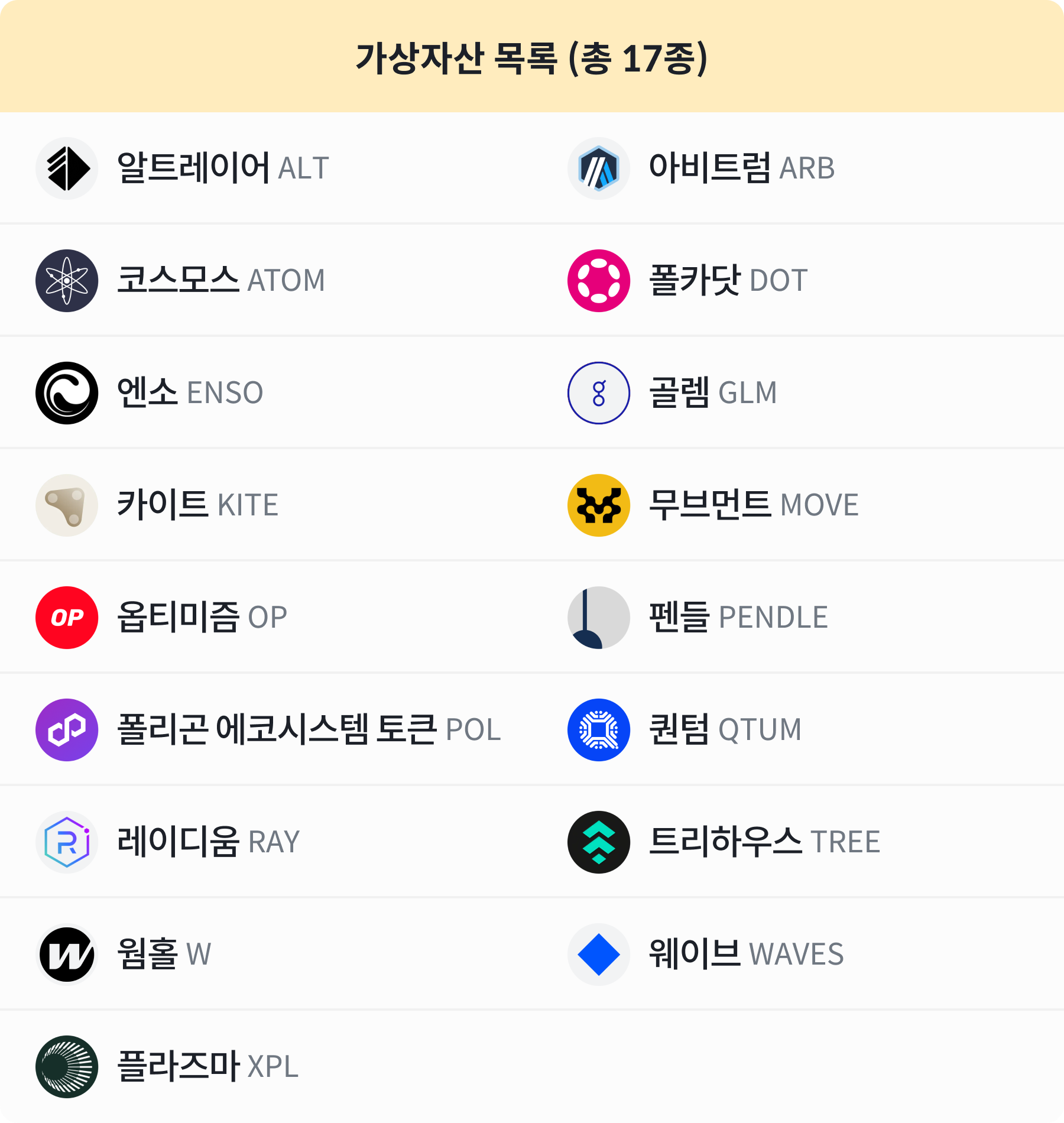Click the Arbitrum ARB logo
The image size is (1064, 1123).
click(598, 168)
